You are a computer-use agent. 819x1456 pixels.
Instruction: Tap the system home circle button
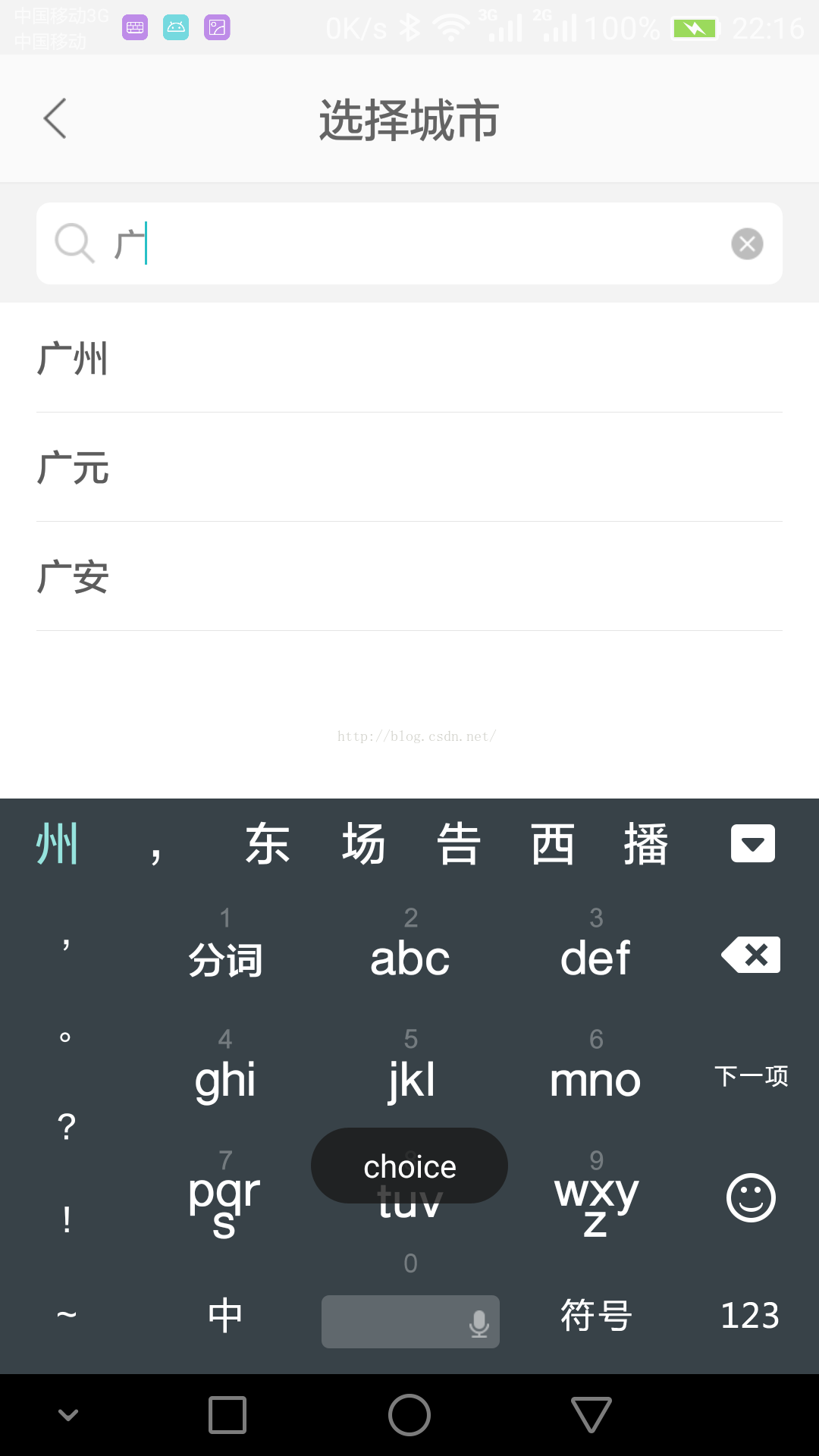(x=409, y=1415)
